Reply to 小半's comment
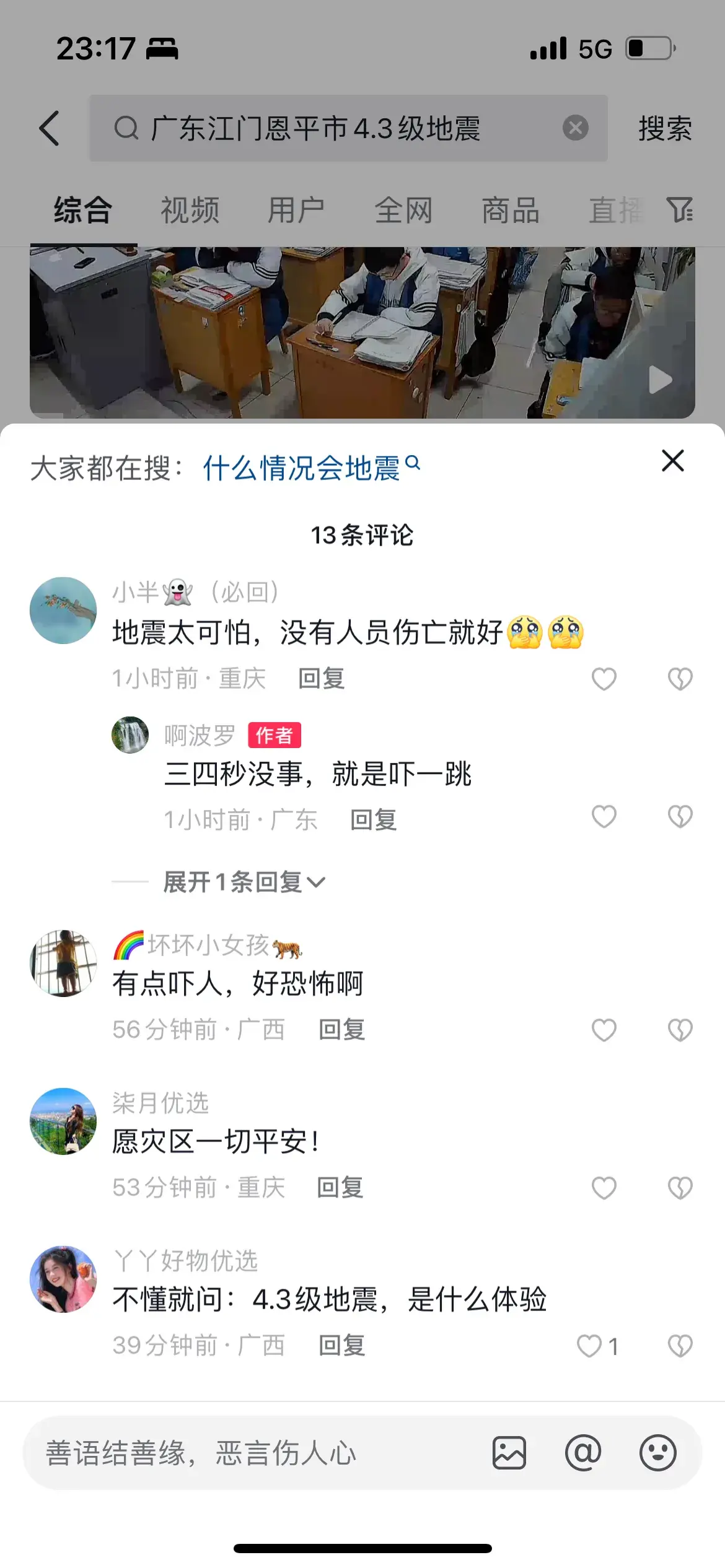 321,679
